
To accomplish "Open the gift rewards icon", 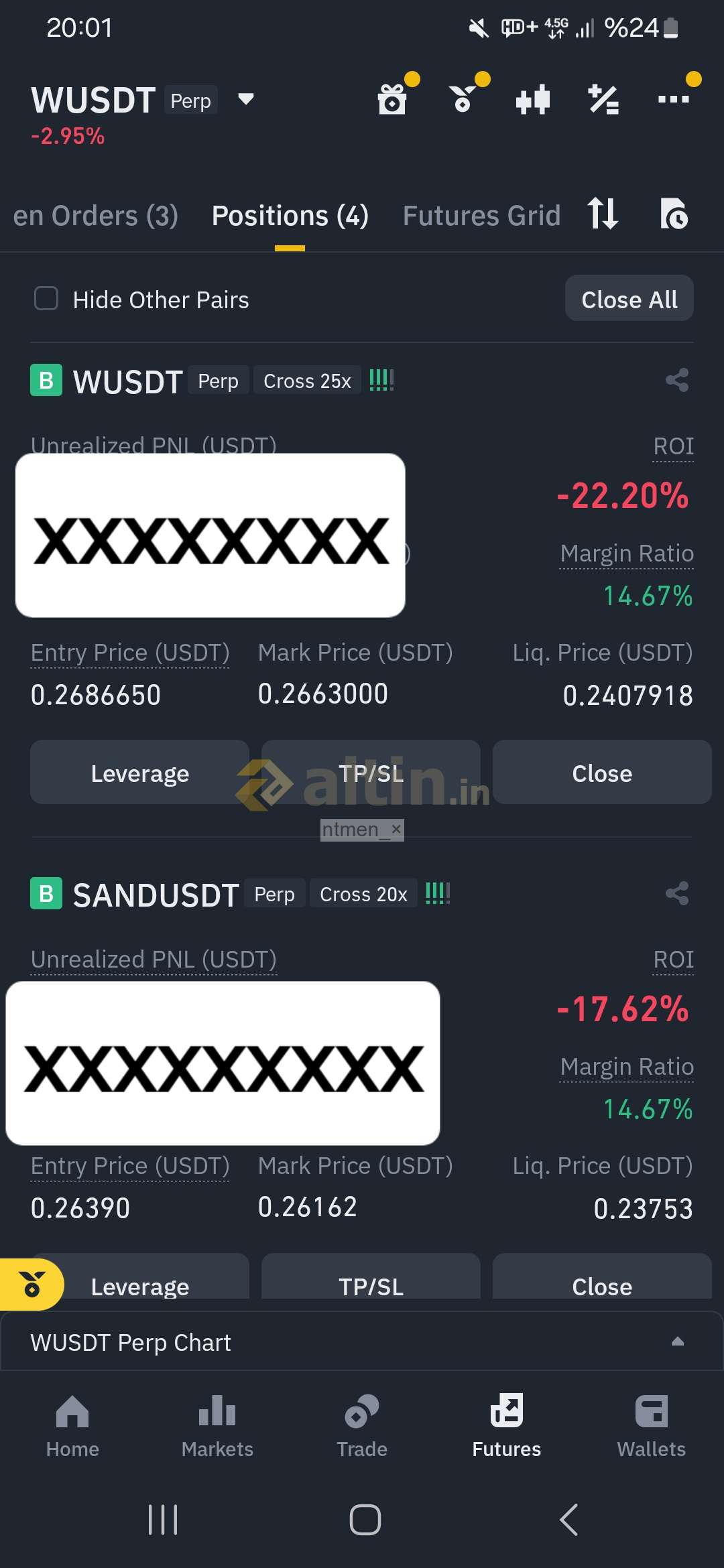I will pos(393,100).
